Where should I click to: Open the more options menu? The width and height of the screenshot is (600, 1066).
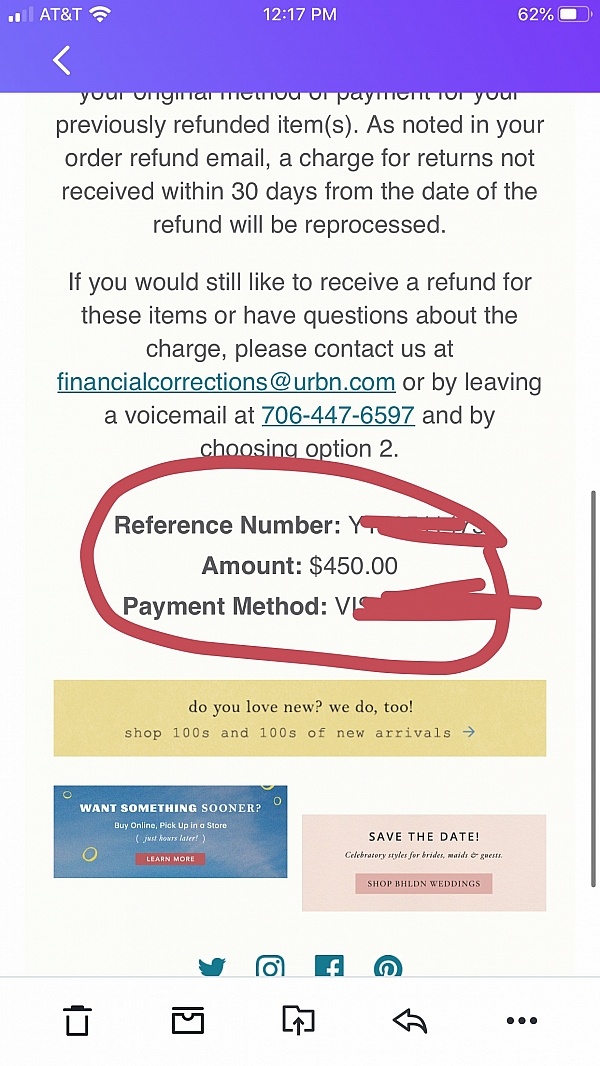[x=522, y=1020]
